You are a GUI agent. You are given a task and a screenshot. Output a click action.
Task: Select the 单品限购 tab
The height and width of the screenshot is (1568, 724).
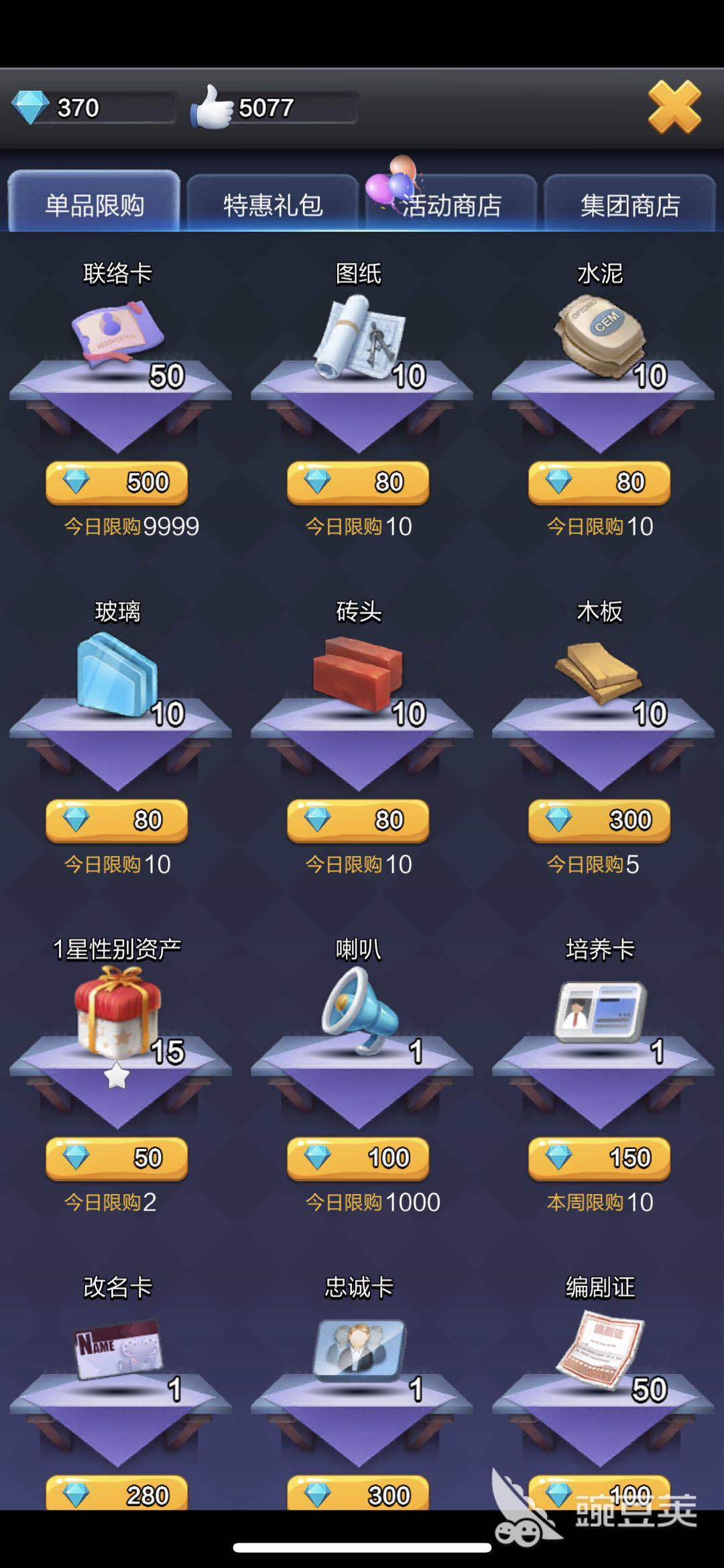click(94, 204)
